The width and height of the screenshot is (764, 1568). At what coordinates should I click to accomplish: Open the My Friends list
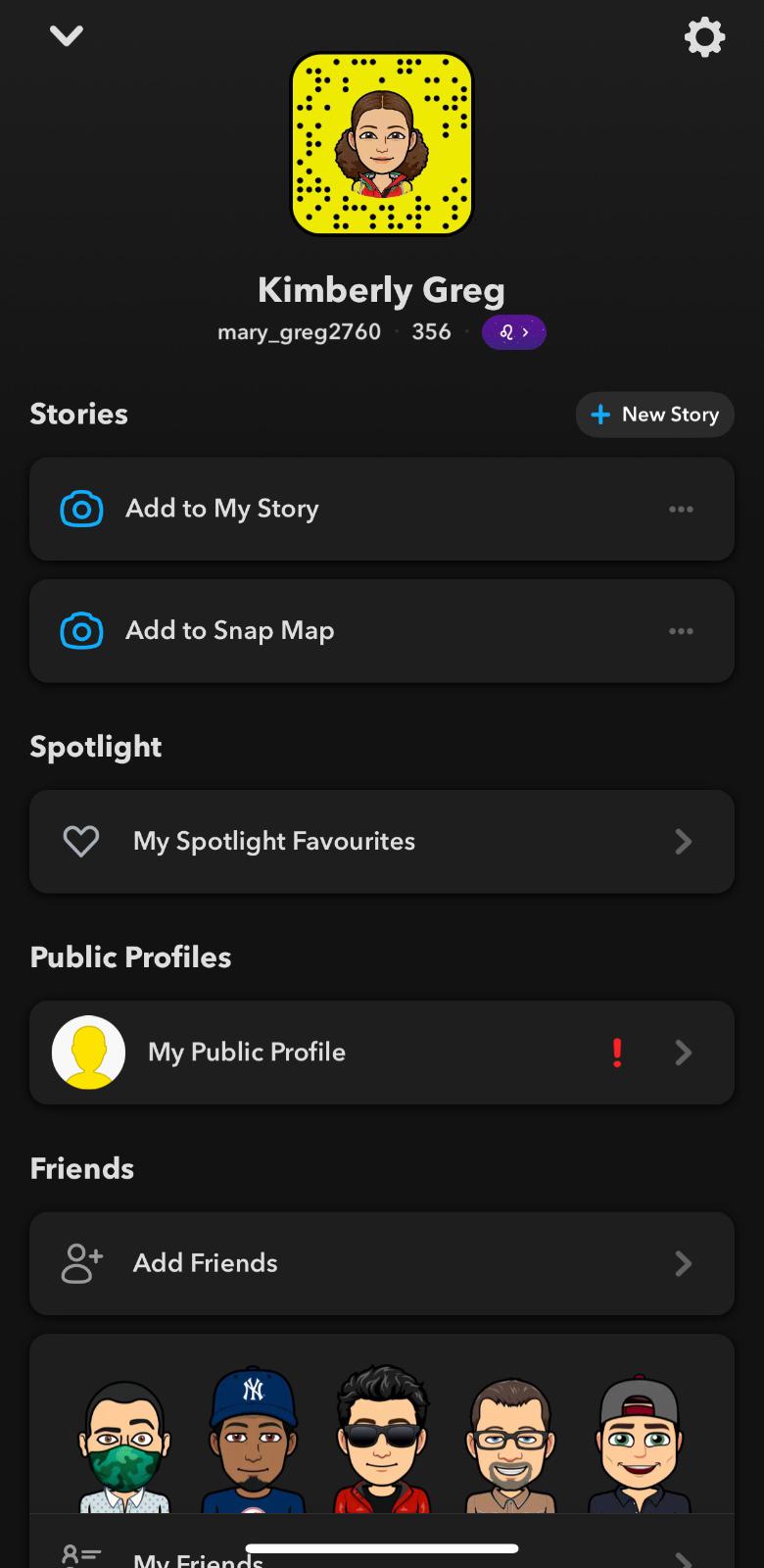(196, 1558)
